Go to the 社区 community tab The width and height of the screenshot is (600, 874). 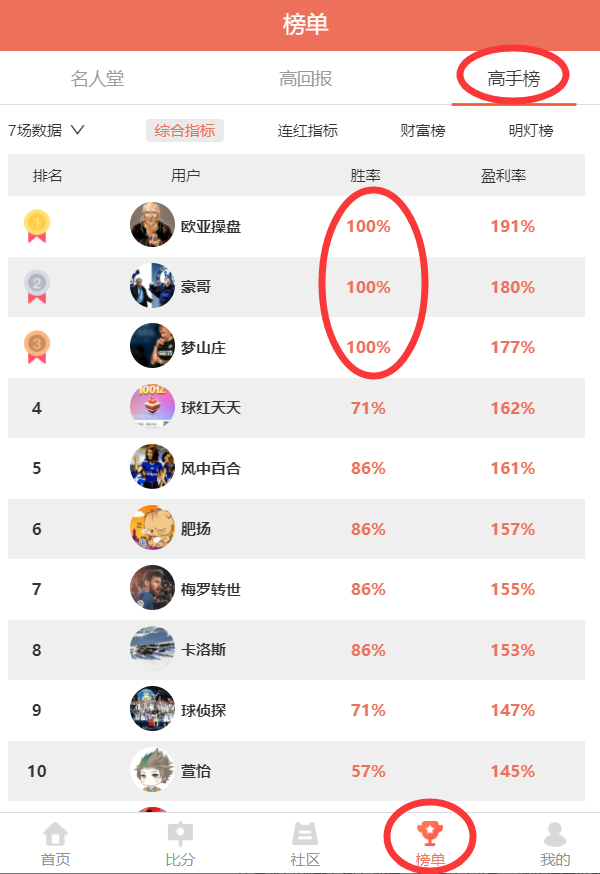pyautogui.click(x=305, y=844)
